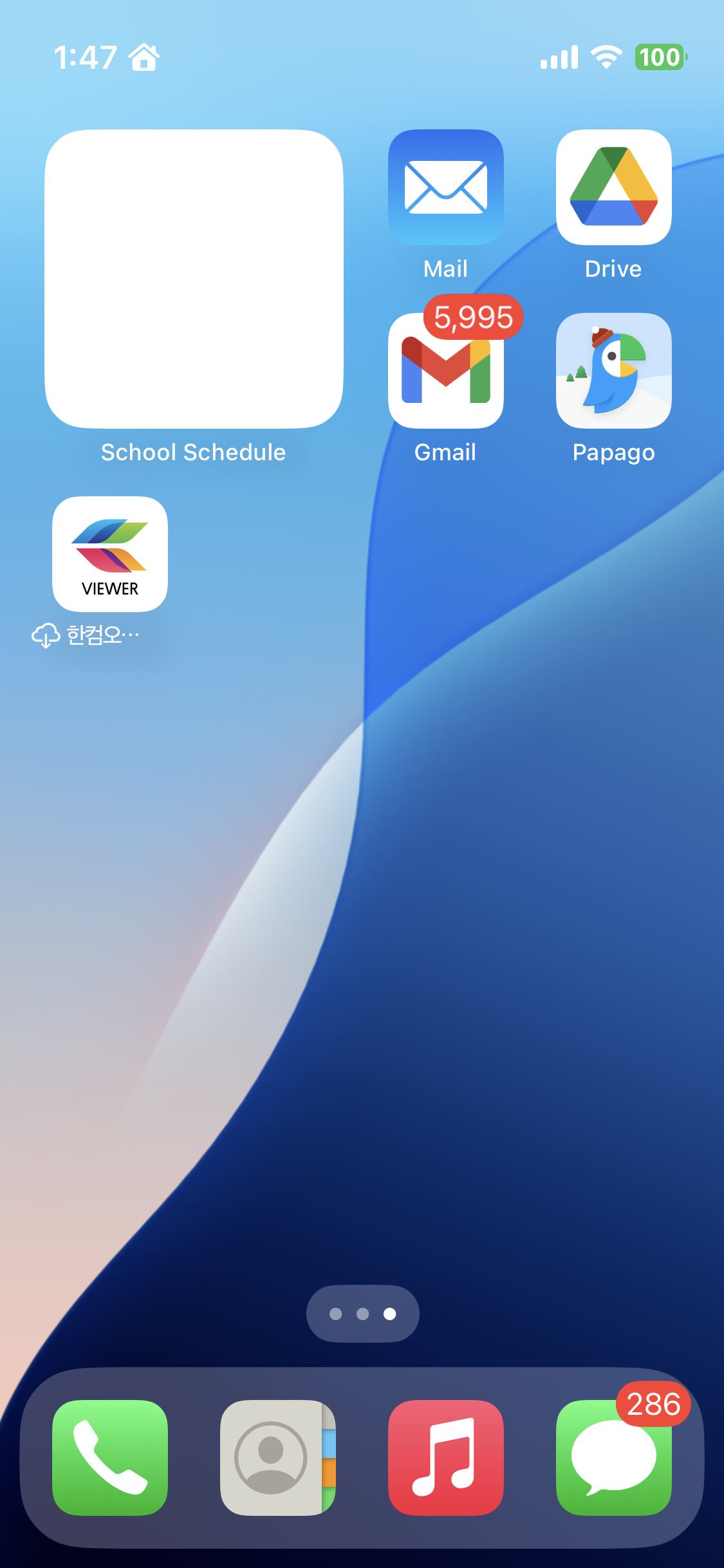Launch the Music app
Image resolution: width=724 pixels, height=1568 pixels.
445,1458
